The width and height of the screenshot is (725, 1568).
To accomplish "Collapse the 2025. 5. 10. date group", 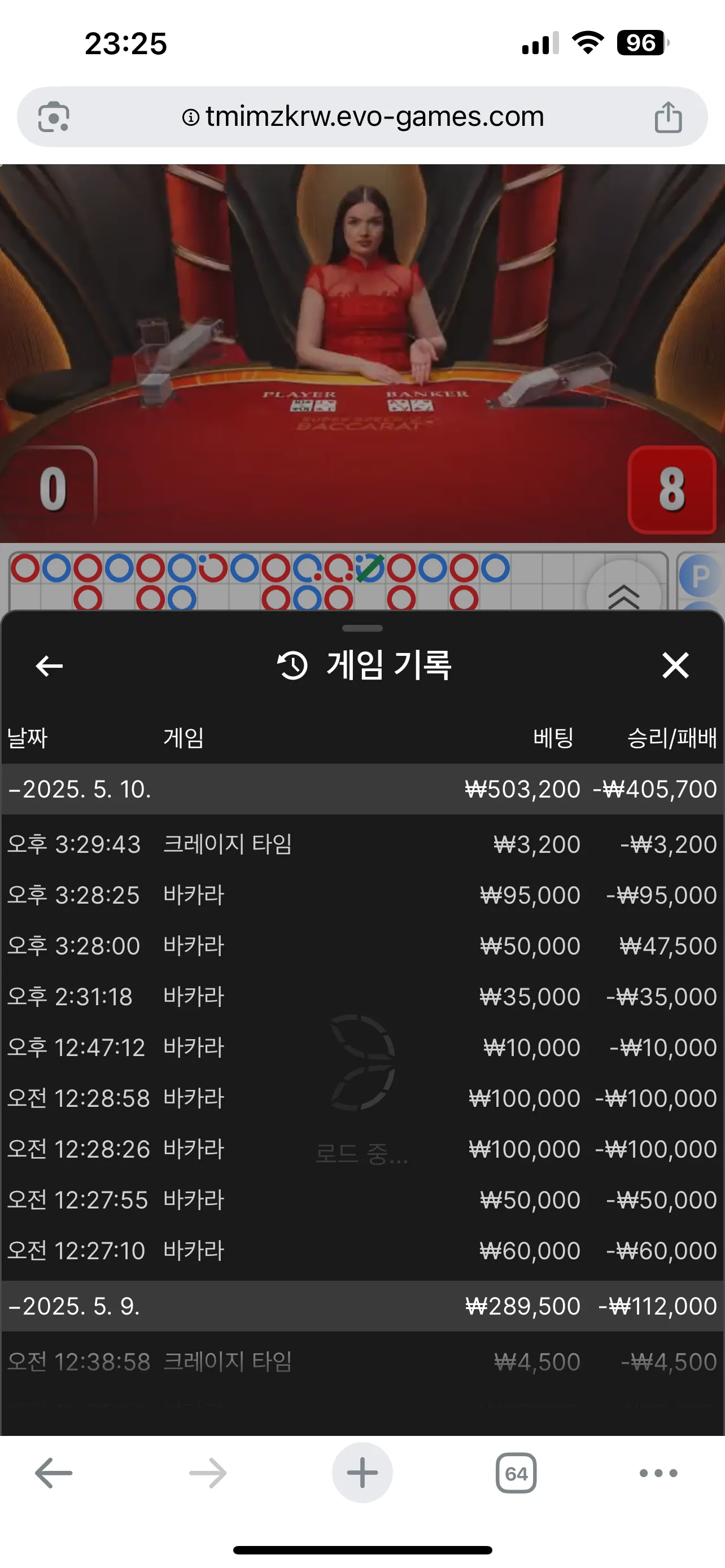I will 362,789.
